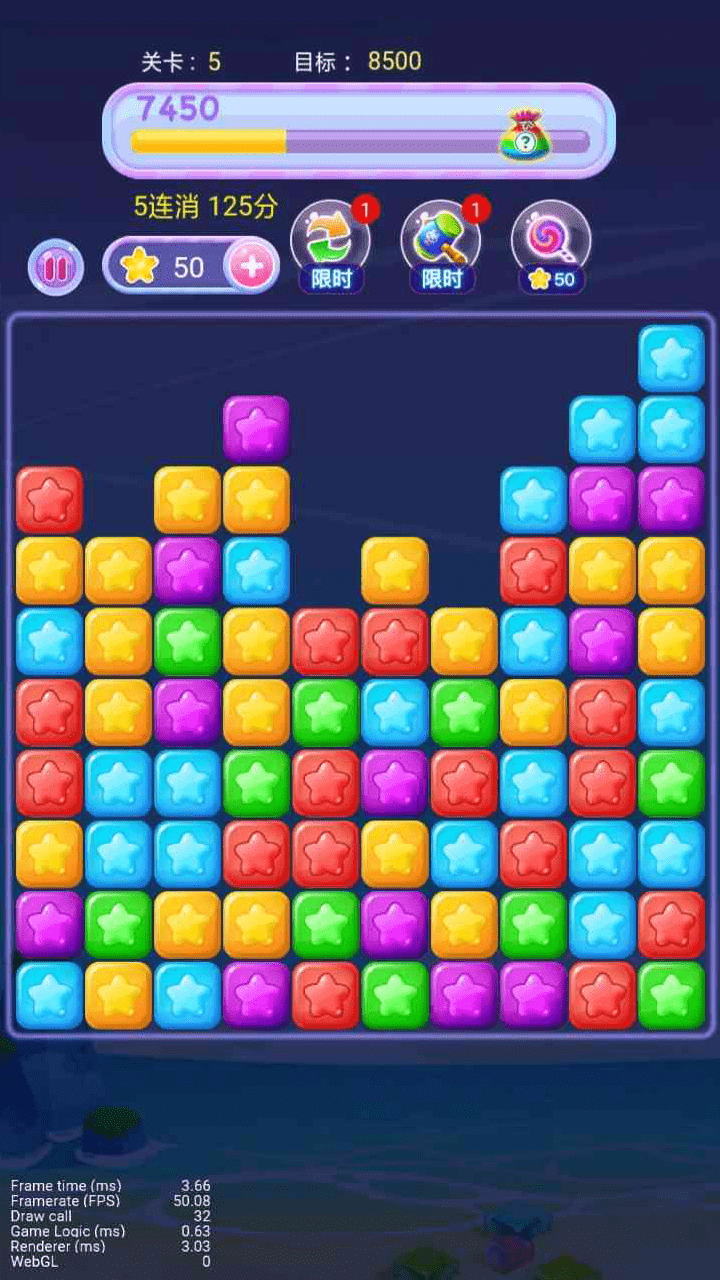Add more stars with the plus button
The image size is (720, 1280).
click(252, 266)
